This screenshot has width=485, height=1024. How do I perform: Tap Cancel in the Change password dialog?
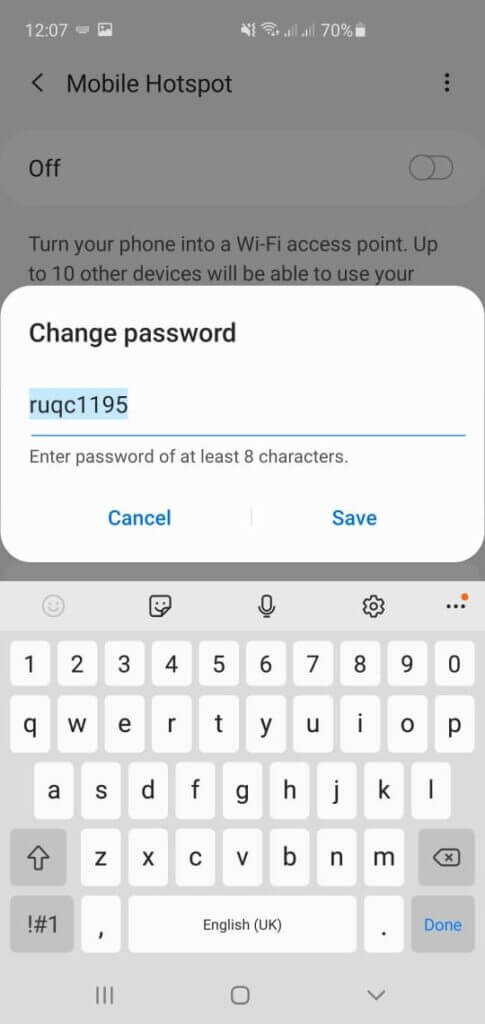[139, 518]
